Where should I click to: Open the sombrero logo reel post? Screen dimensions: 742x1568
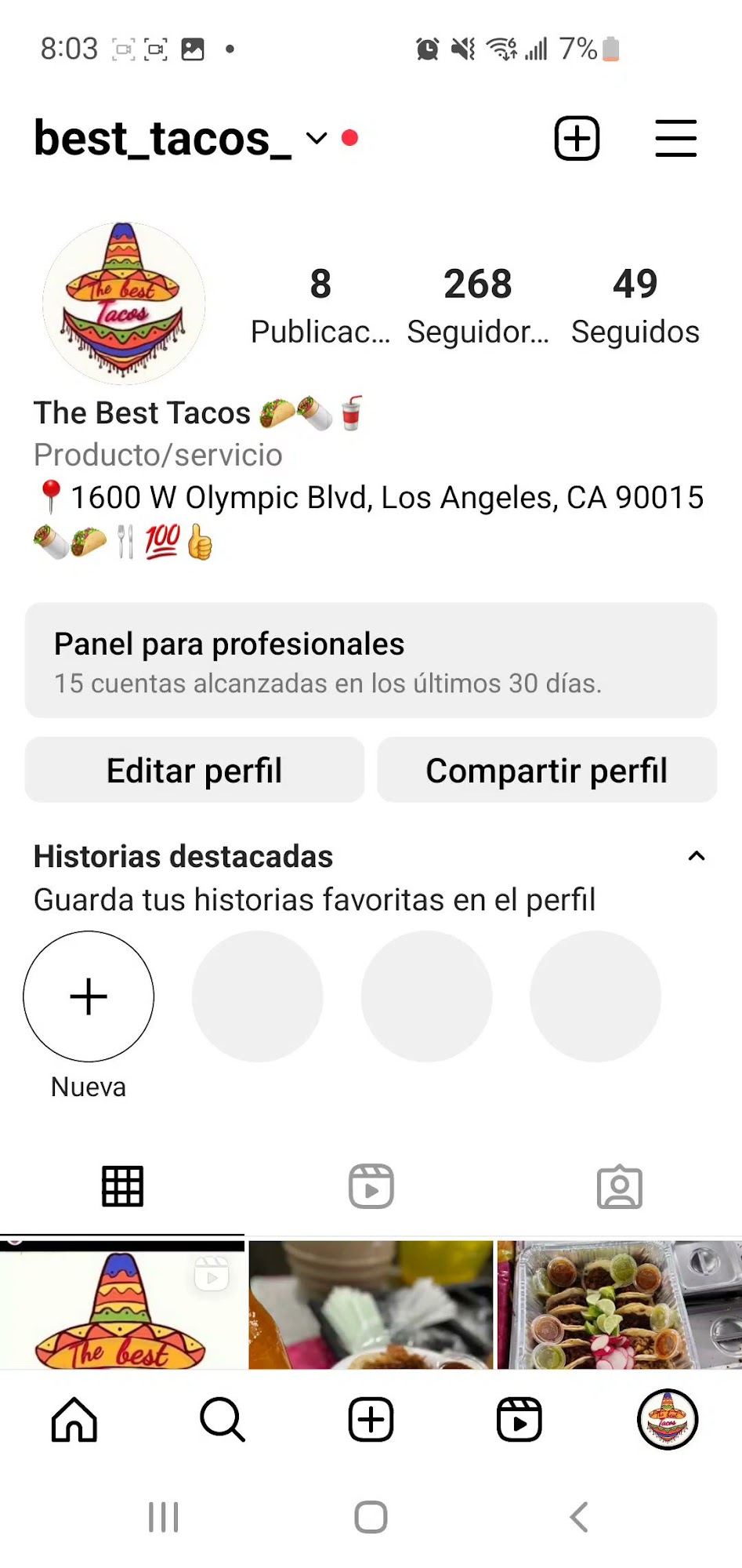click(x=121, y=1305)
